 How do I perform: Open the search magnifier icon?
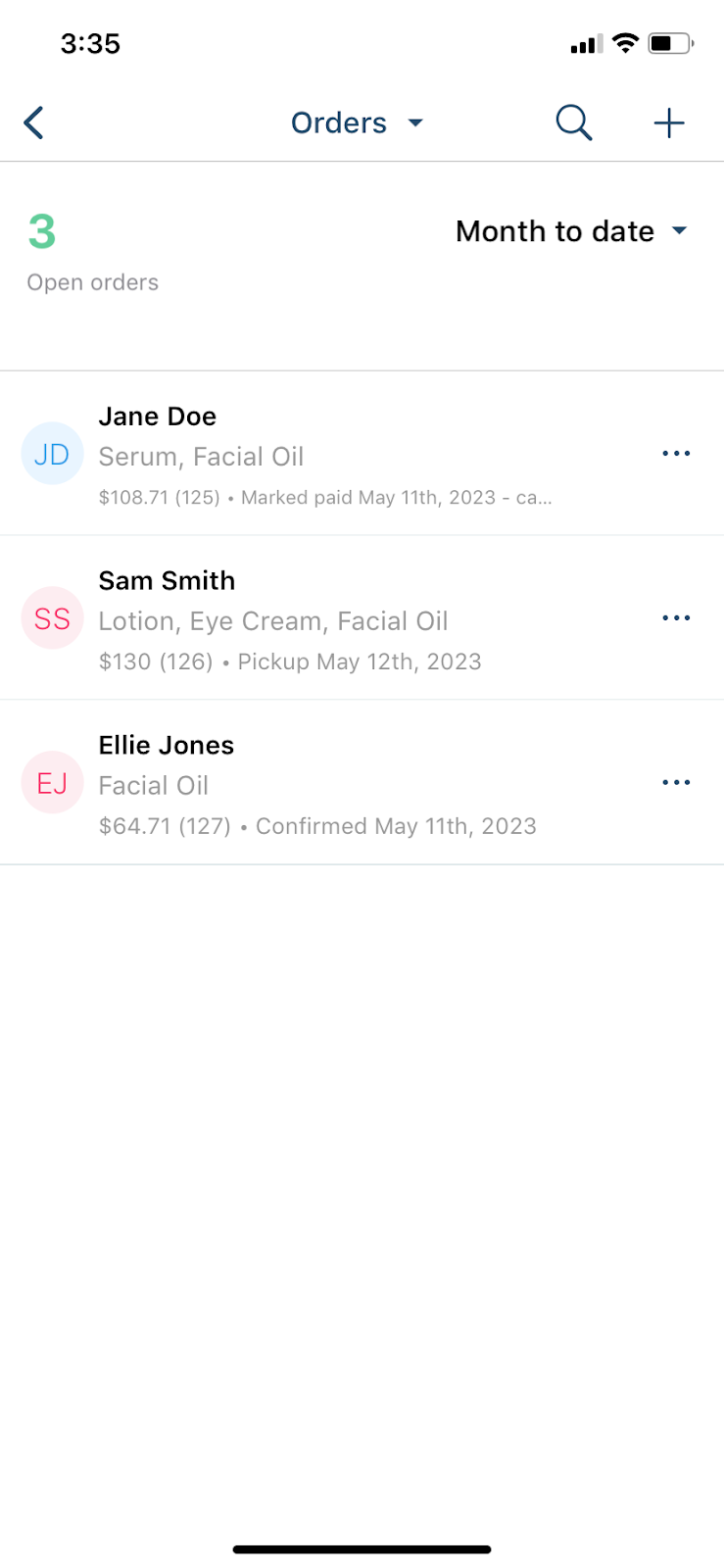pos(574,123)
